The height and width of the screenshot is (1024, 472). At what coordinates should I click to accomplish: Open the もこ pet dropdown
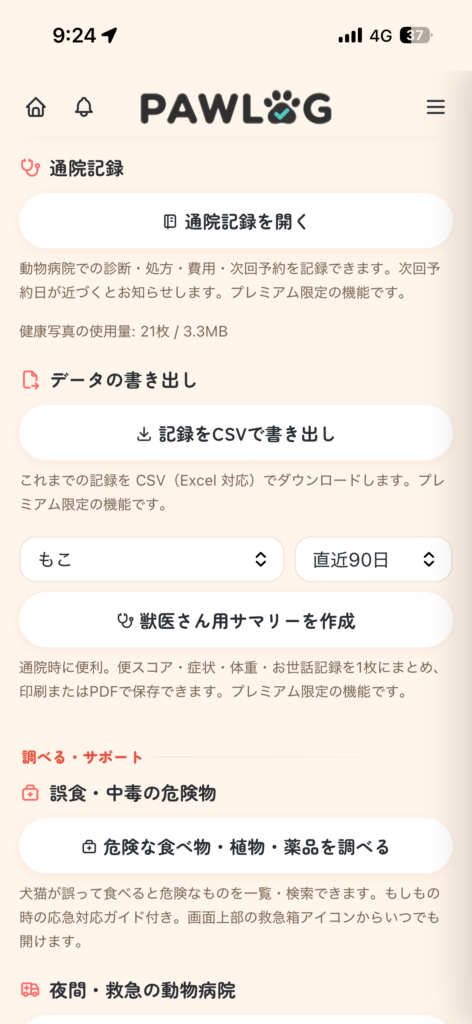coord(152,559)
